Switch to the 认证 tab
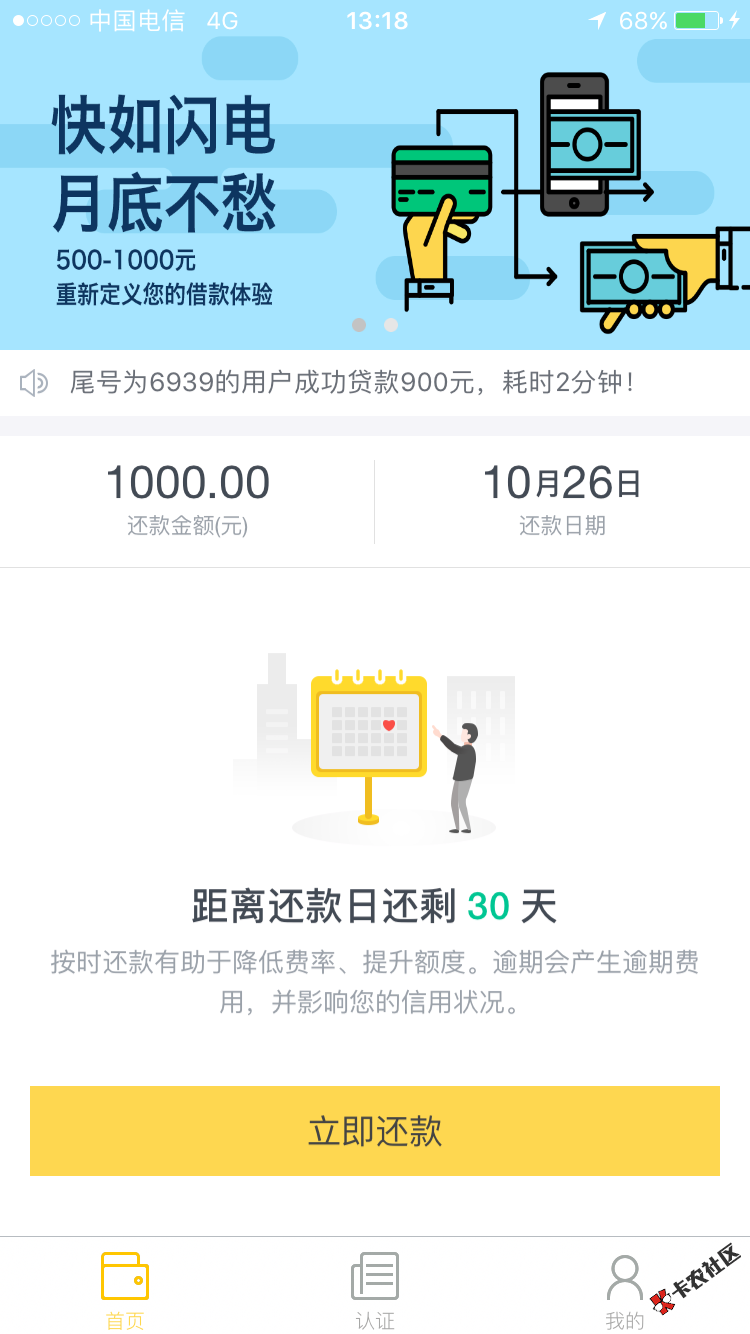 [x=375, y=1290]
